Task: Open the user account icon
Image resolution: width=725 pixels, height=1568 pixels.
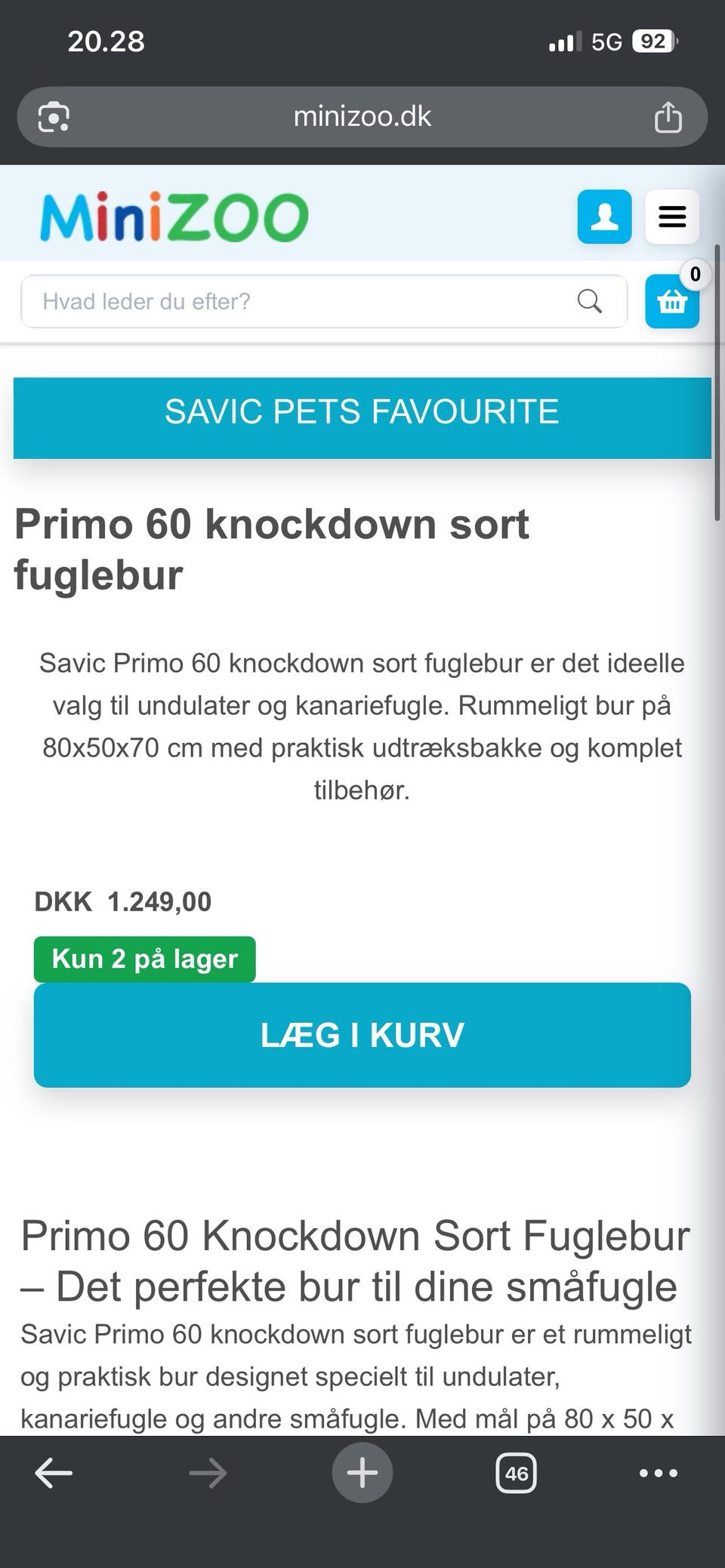Action: point(604,217)
